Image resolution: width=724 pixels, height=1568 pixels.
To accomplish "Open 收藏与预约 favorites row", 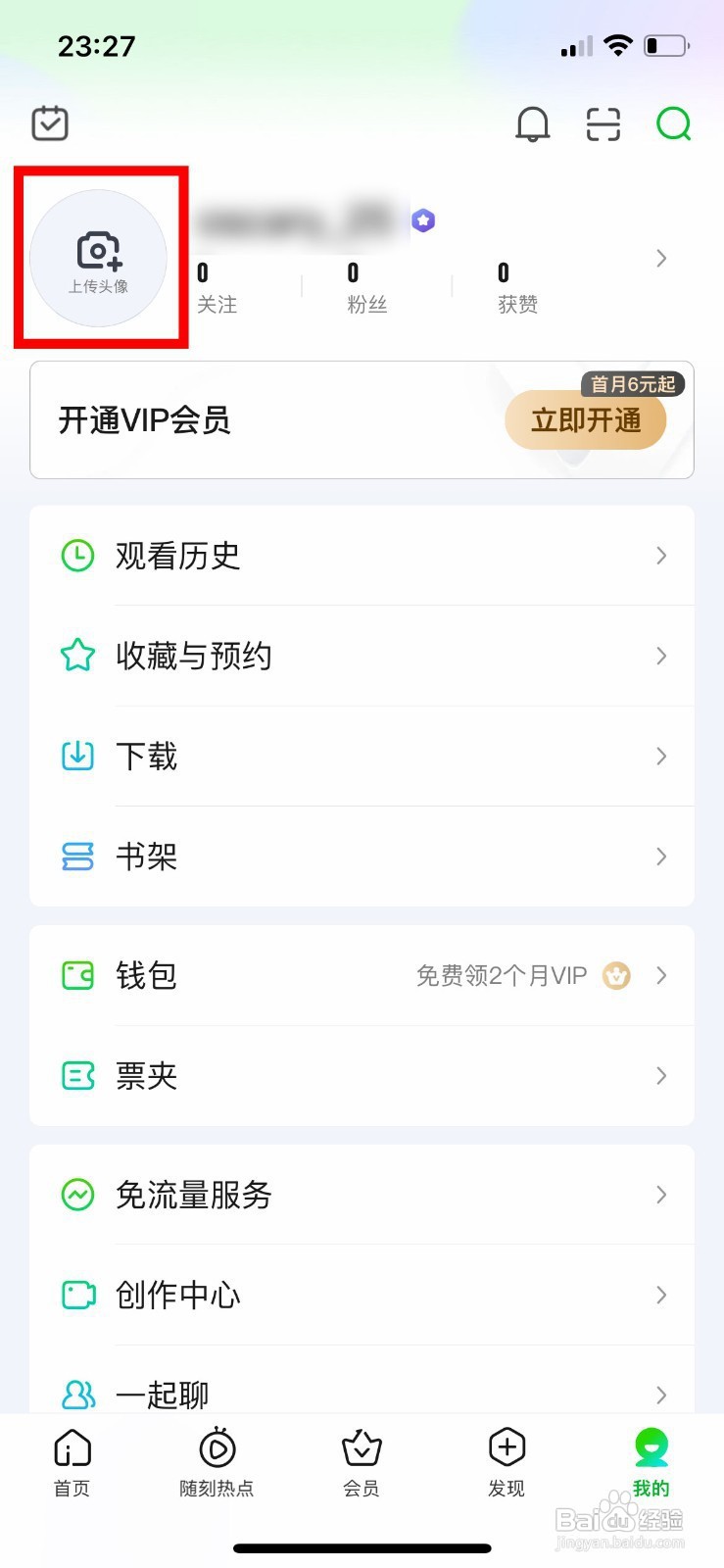I will coord(362,656).
